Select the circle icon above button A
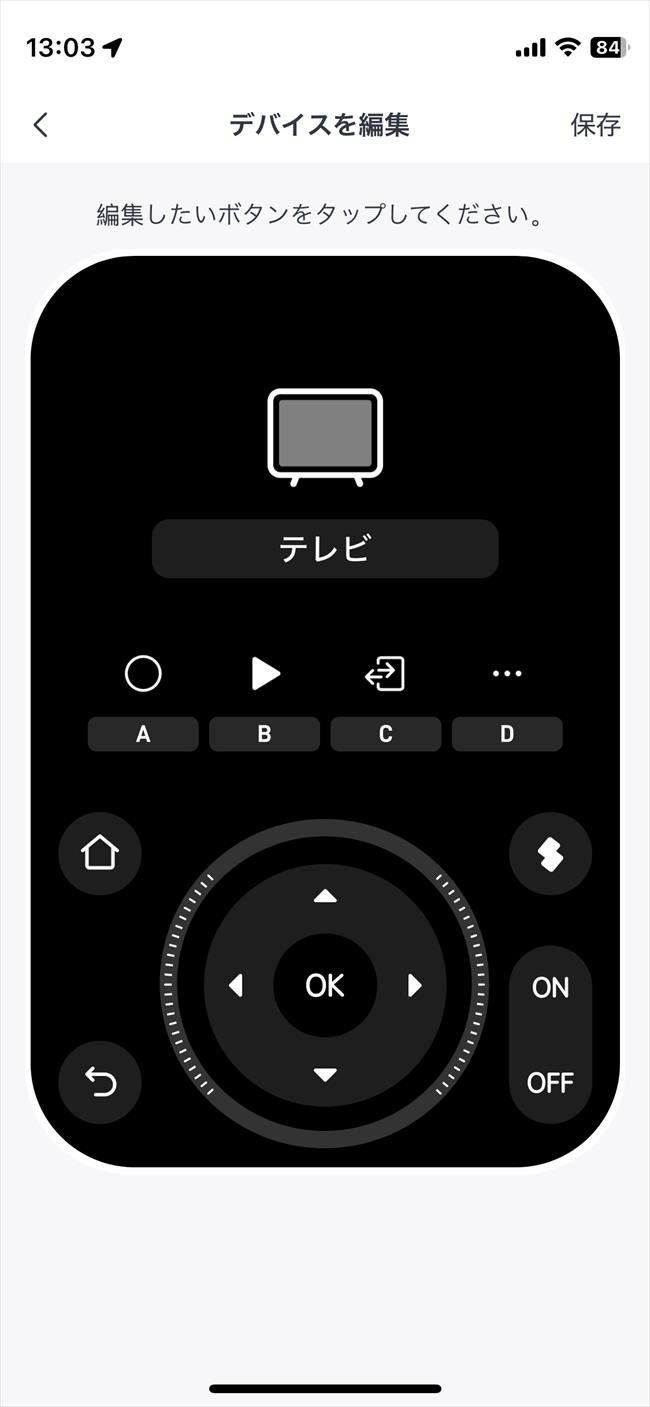This screenshot has width=650, height=1407. [143, 674]
